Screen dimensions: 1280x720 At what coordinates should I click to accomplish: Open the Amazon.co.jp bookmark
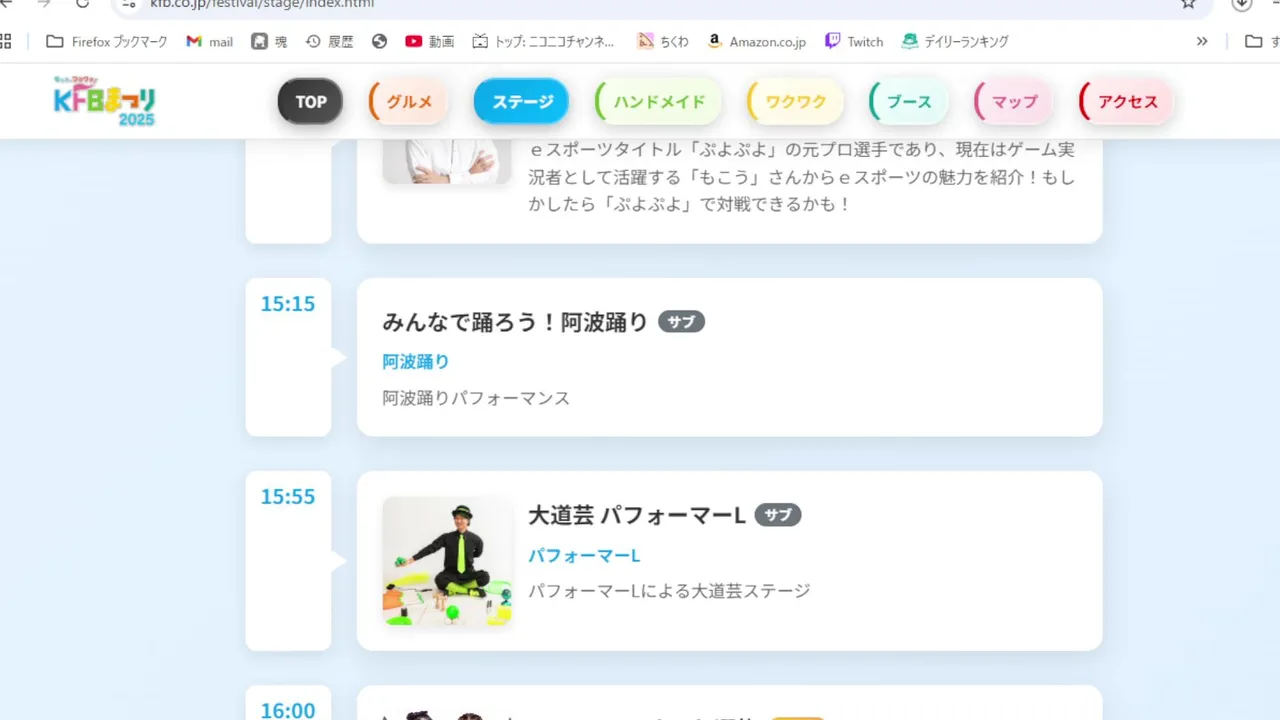point(756,42)
